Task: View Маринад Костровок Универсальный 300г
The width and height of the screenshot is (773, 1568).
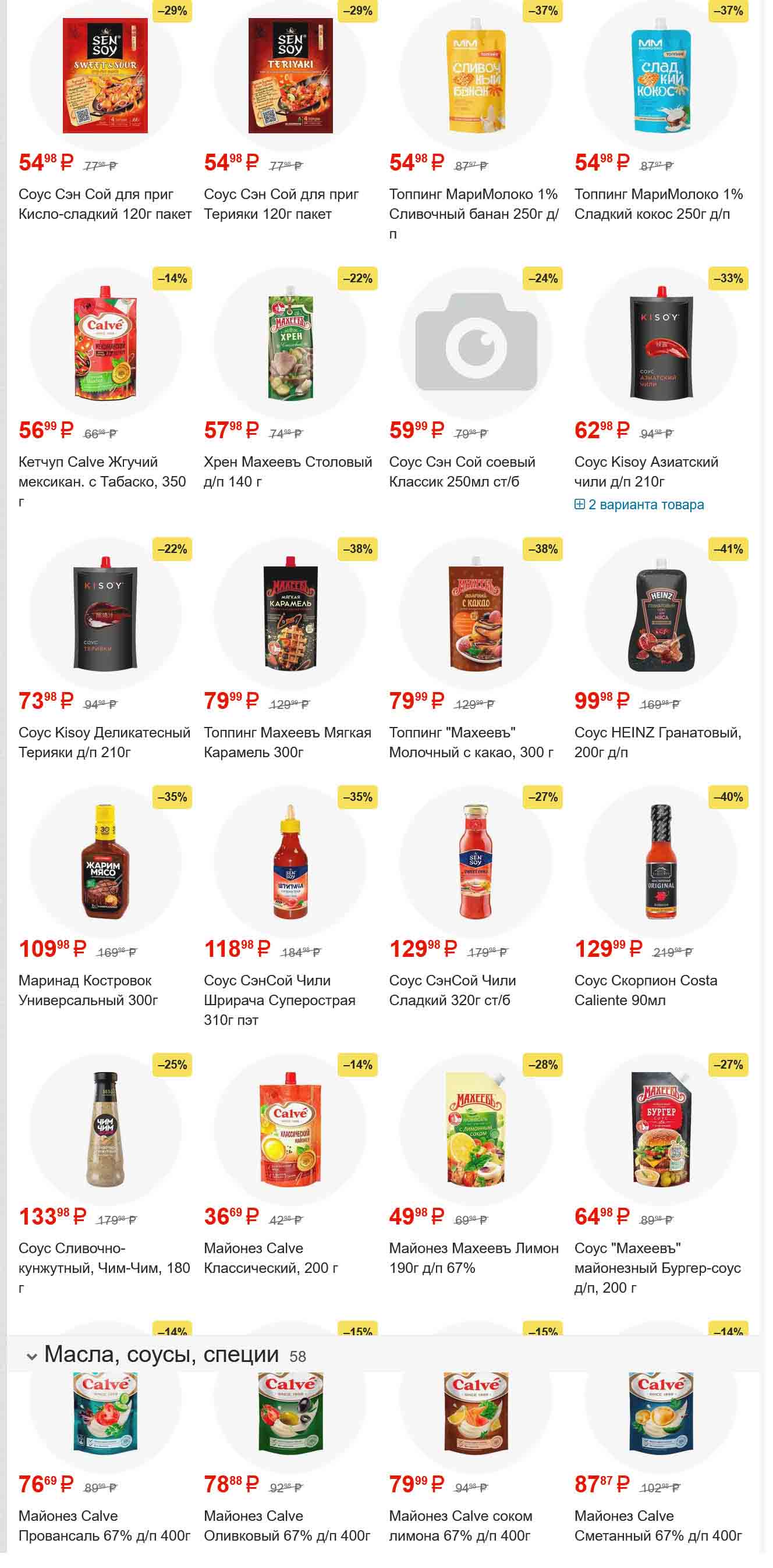Action: [88, 991]
